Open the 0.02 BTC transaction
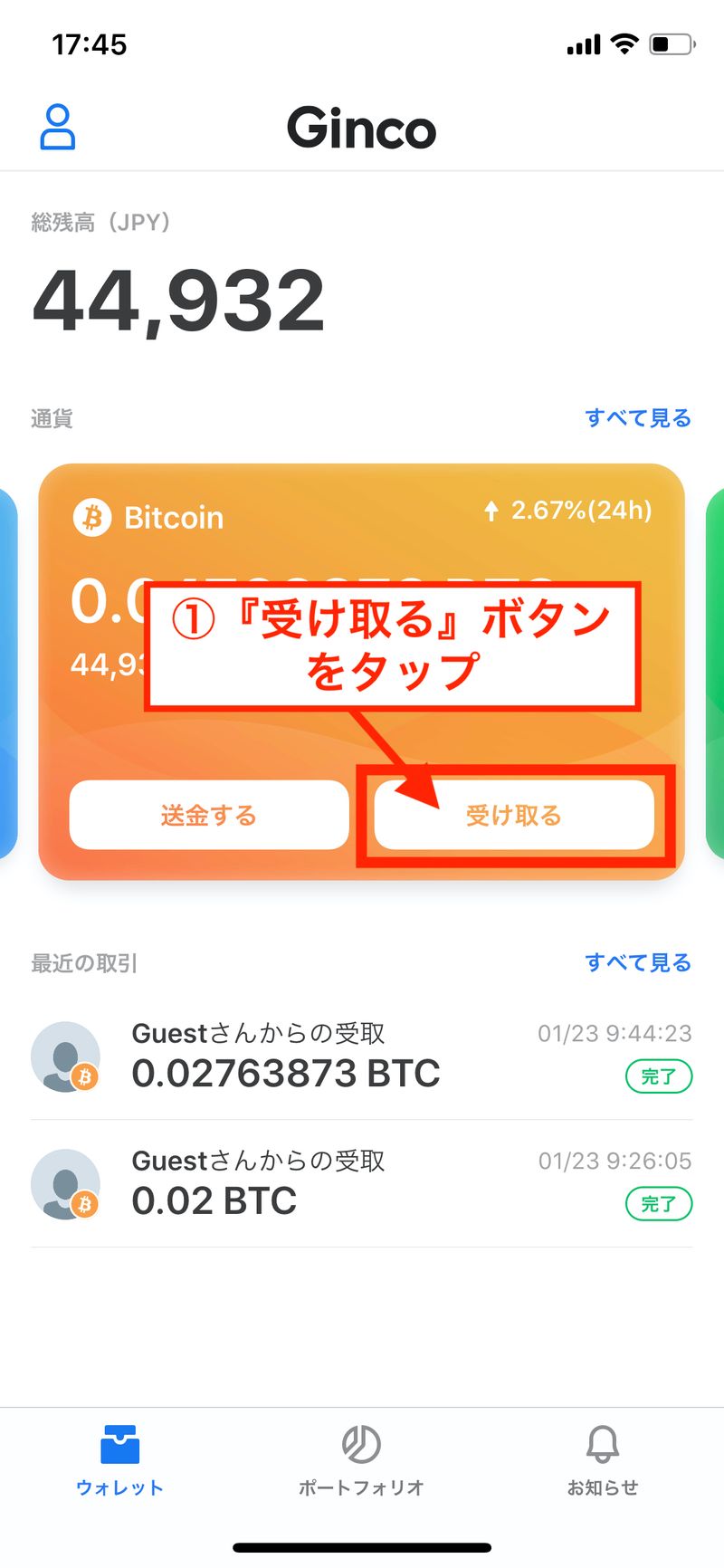Screen dimensions: 724x1568 (x=360, y=1184)
